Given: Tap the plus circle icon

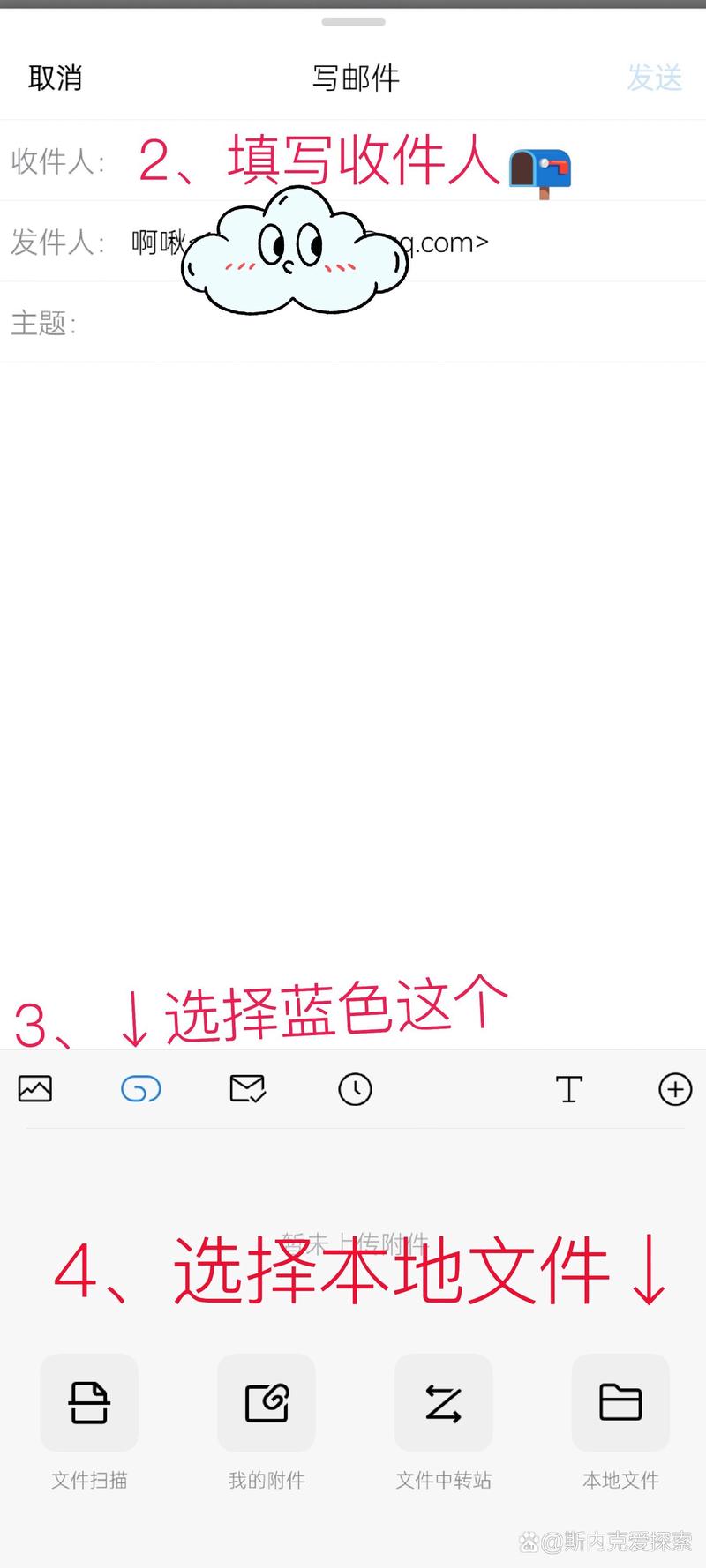Looking at the screenshot, I should tap(675, 1089).
